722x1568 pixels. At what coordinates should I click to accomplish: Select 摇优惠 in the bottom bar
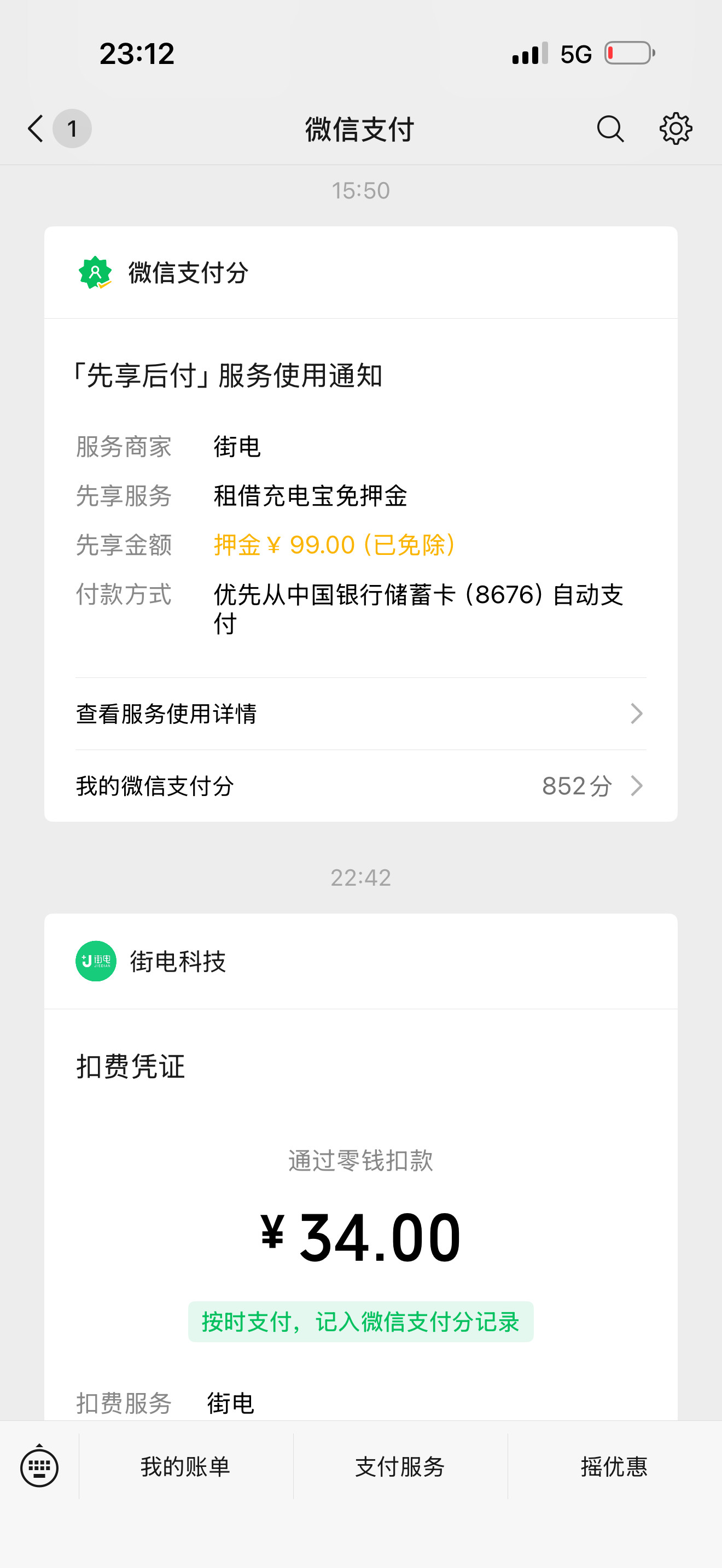614,1467
